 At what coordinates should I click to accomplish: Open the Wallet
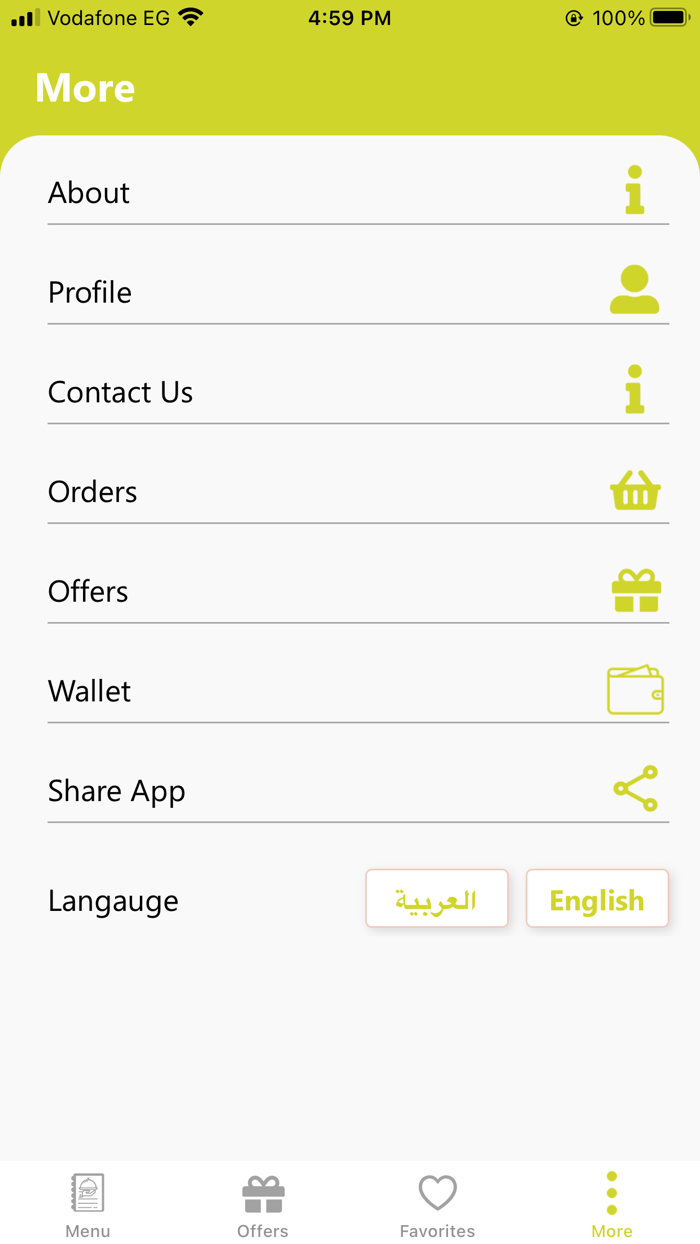pos(357,691)
